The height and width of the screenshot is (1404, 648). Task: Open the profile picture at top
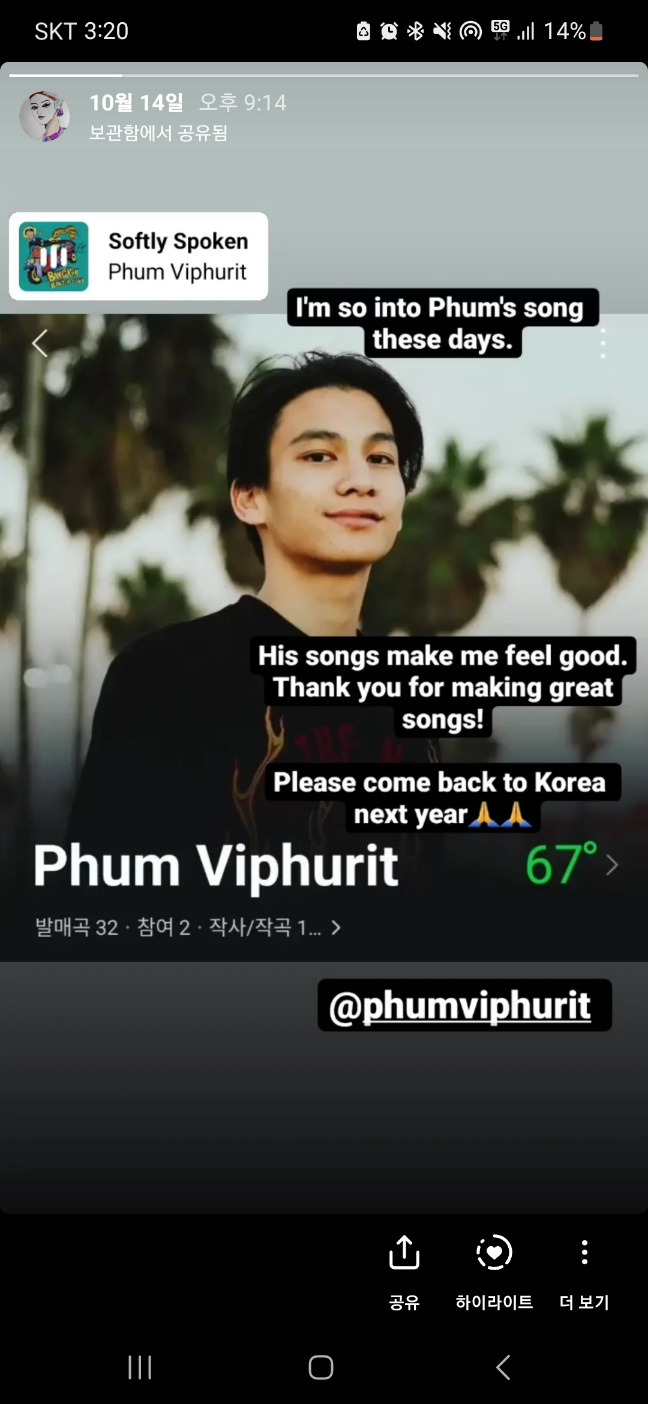coord(44,117)
